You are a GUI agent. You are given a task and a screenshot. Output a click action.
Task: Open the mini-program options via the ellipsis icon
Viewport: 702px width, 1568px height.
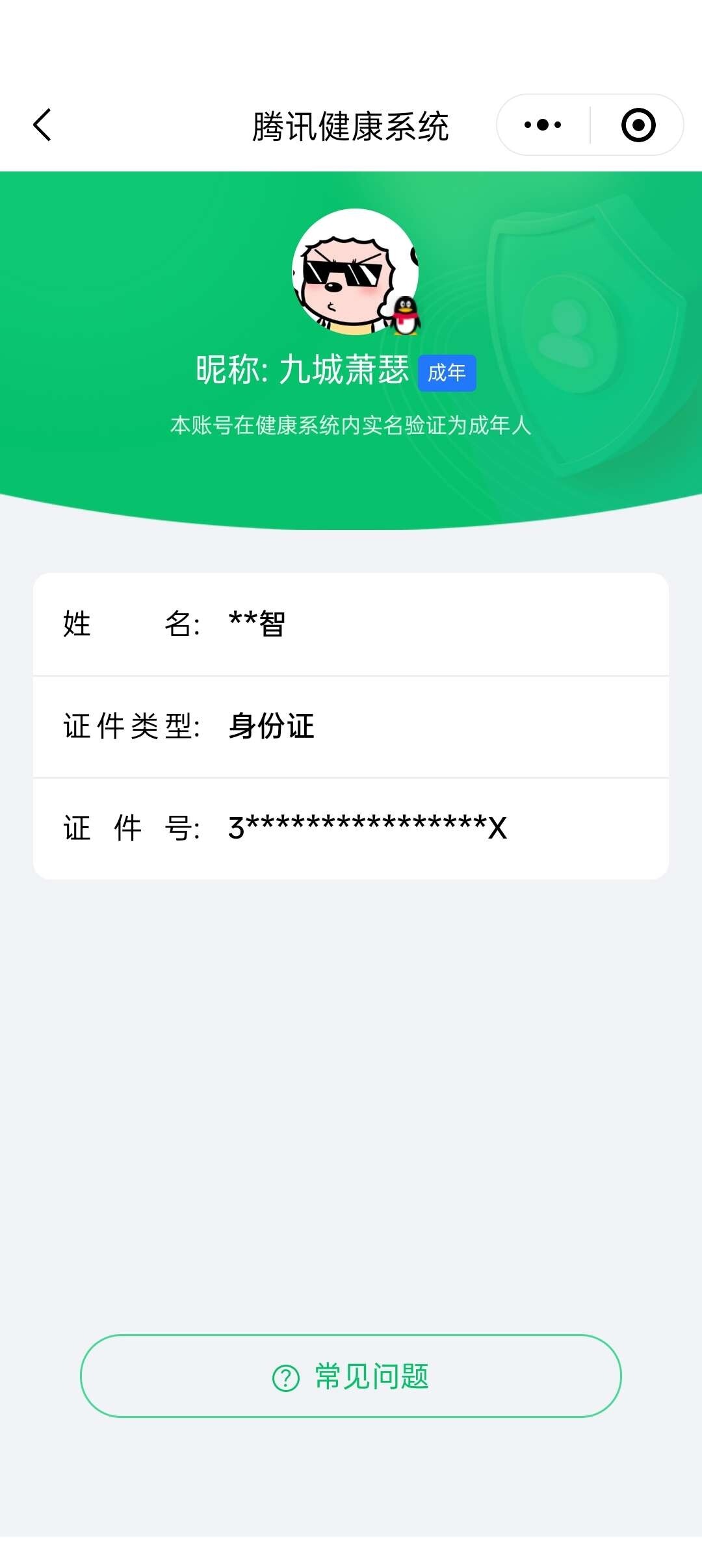544,125
